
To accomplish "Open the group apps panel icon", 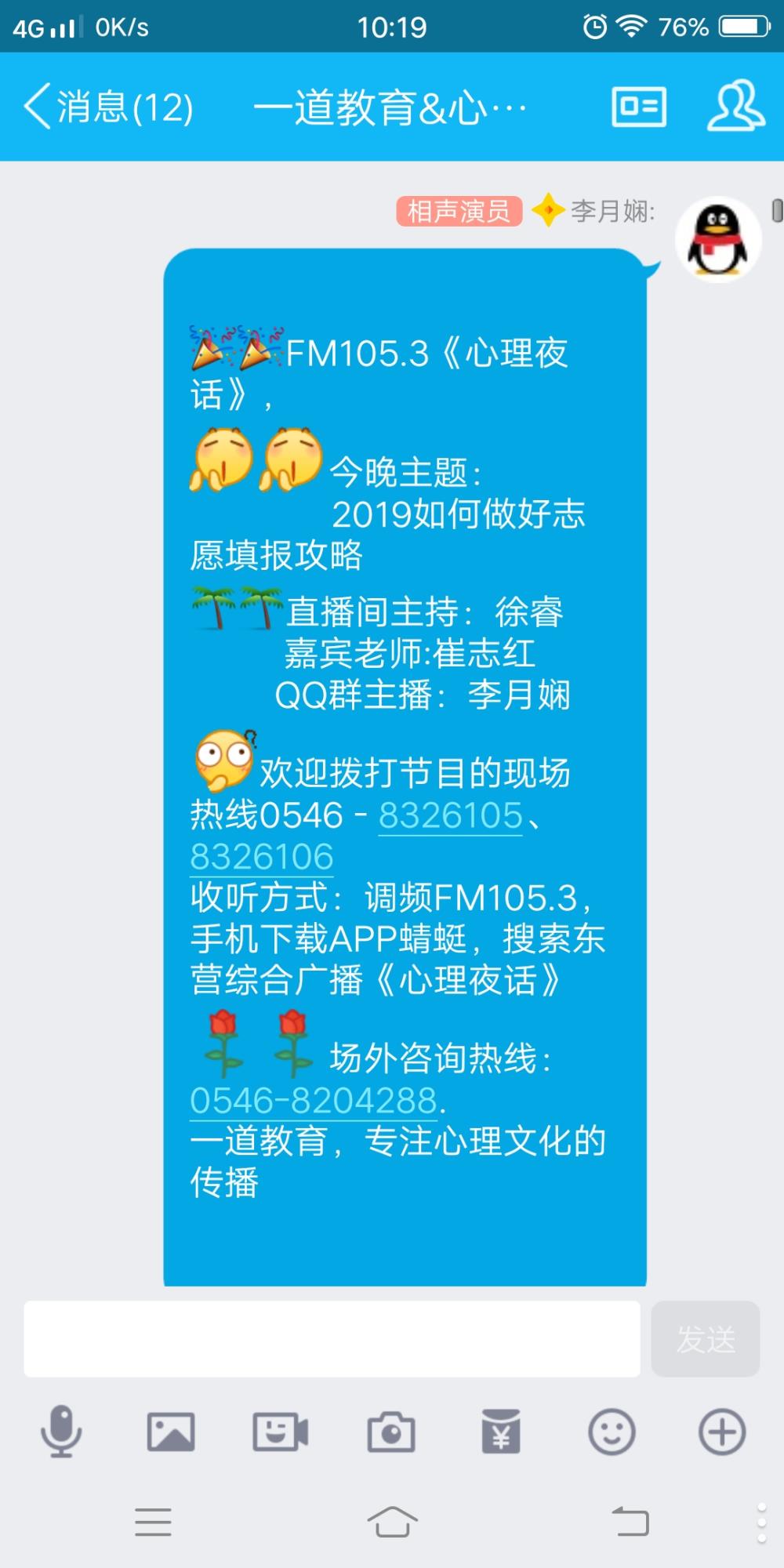I will (639, 107).
